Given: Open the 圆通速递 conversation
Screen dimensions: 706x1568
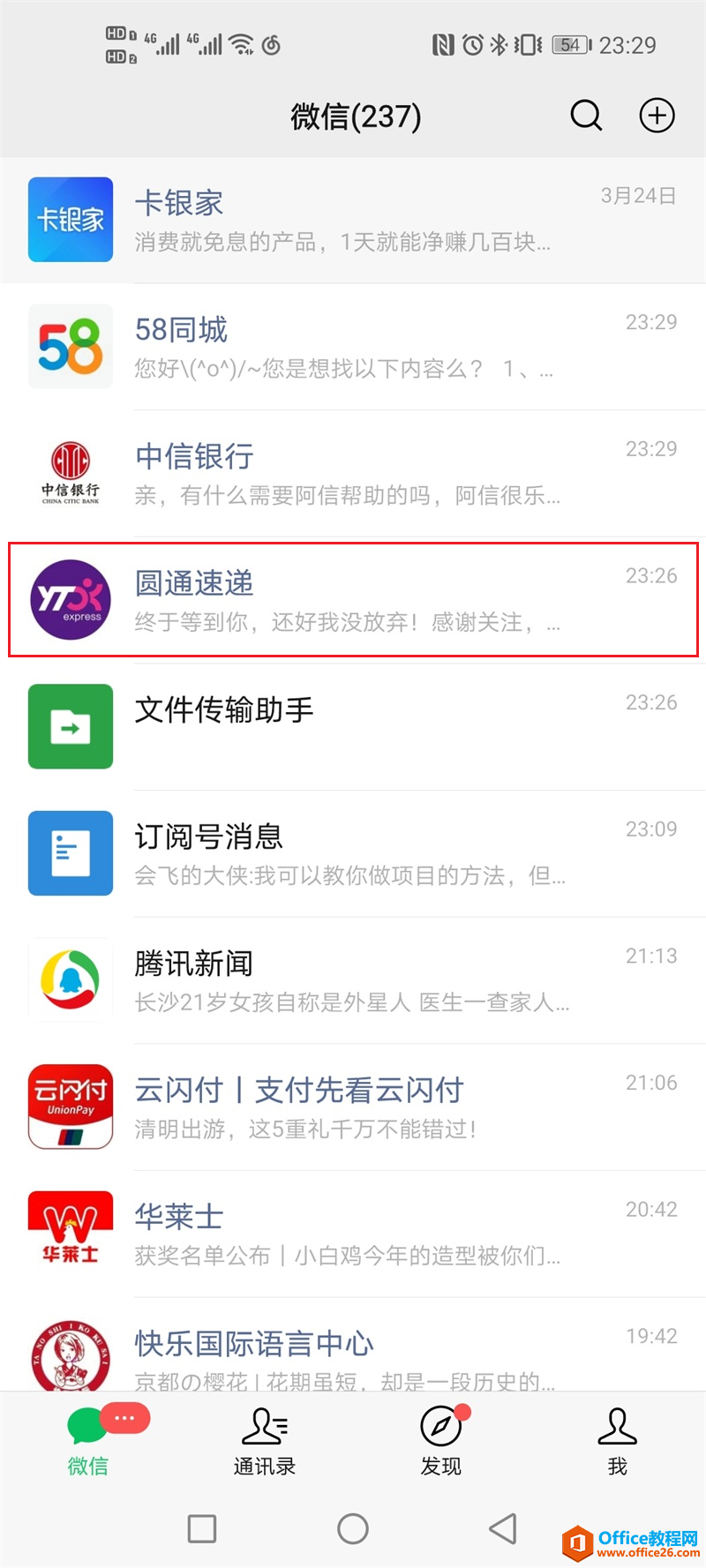Looking at the screenshot, I should click(353, 600).
